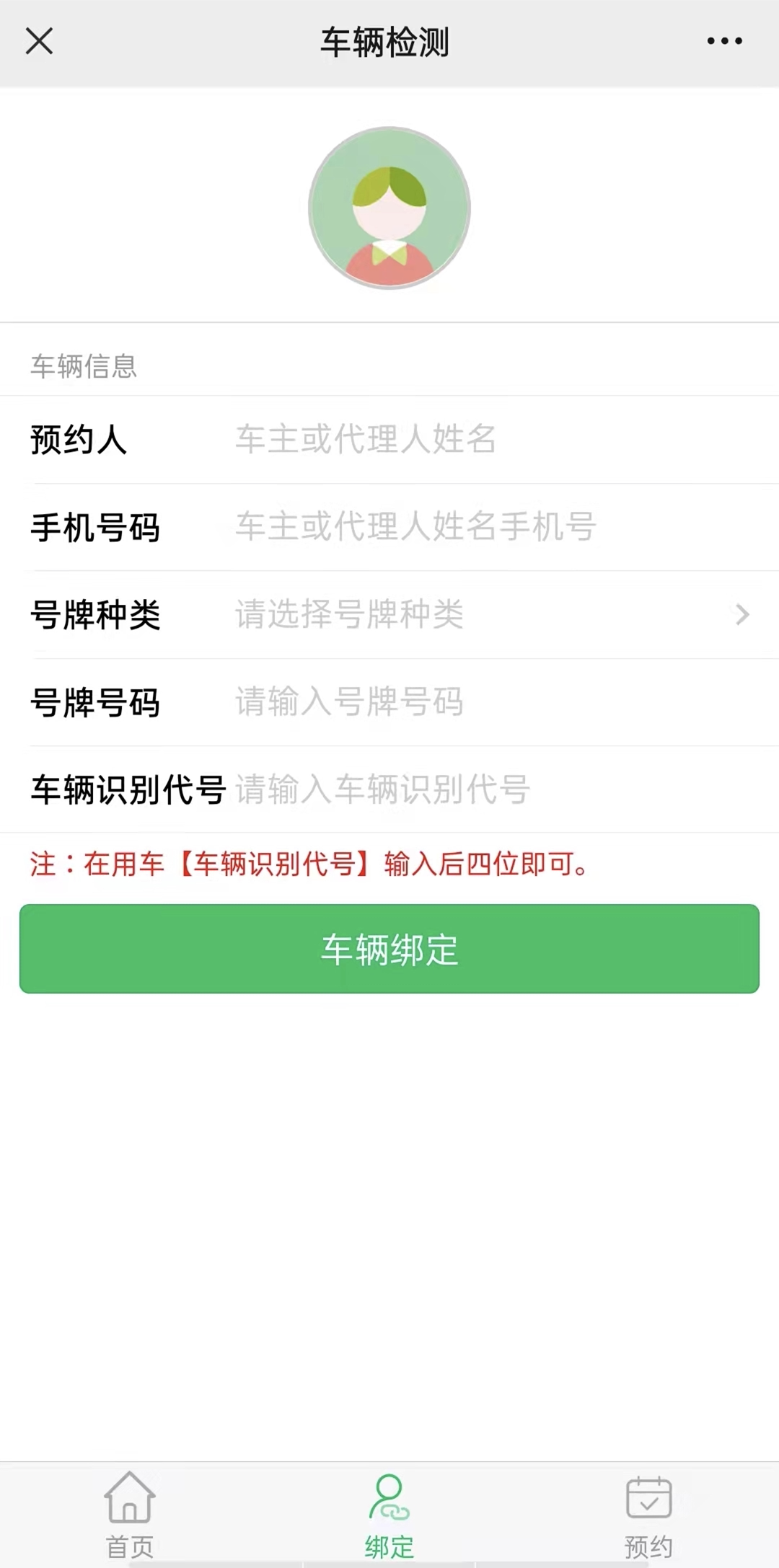Screen dimensions: 779x1568
Task: Tap the green 车辆绑定 button
Action: pyautogui.click(x=389, y=949)
